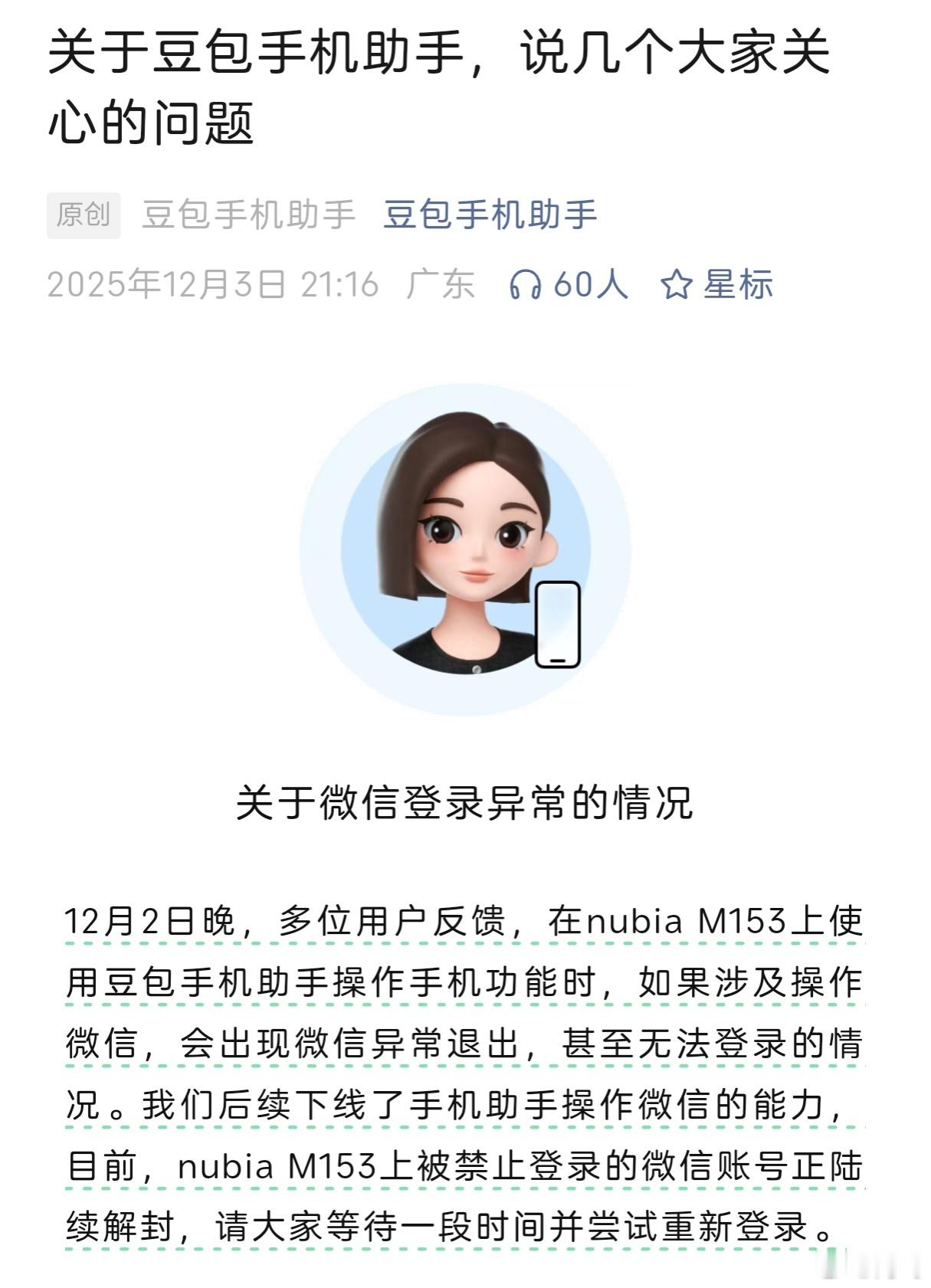
Task: Open the 豆包手机助手 account profile link
Action: pyautogui.click(x=490, y=215)
